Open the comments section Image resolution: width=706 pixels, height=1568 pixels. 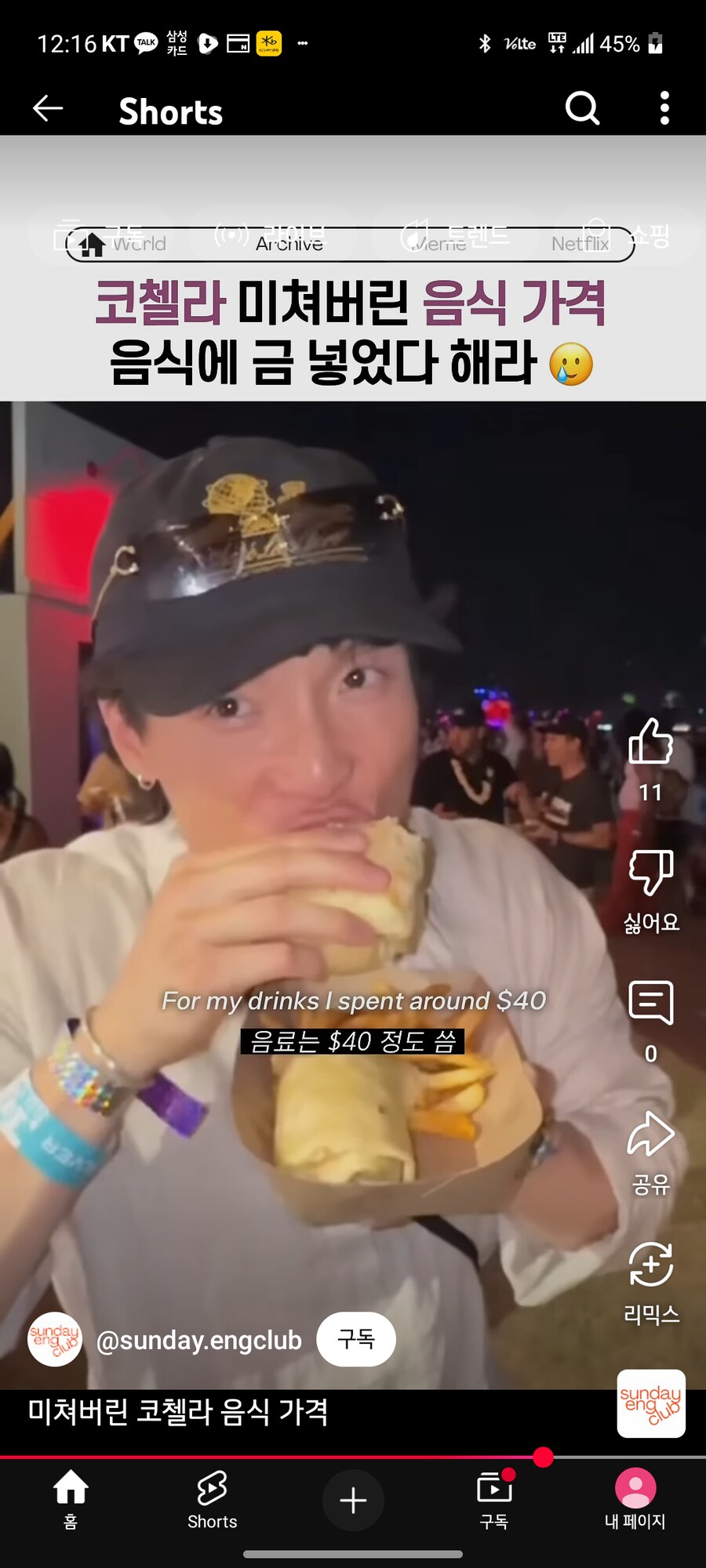coord(650,1003)
